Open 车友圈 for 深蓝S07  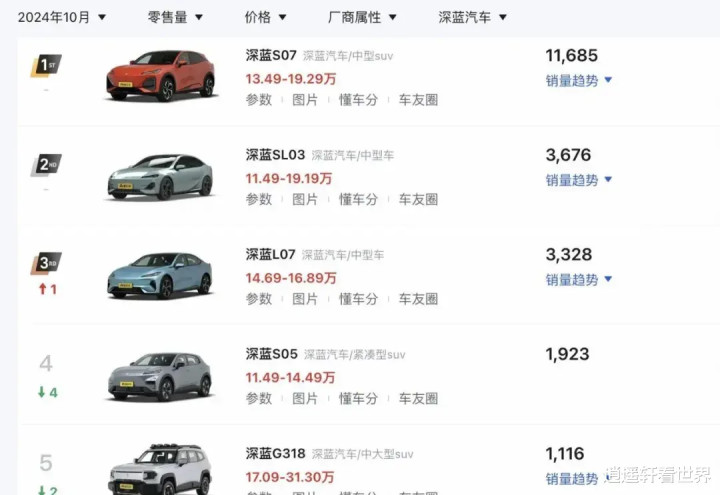pyautogui.click(x=418, y=100)
